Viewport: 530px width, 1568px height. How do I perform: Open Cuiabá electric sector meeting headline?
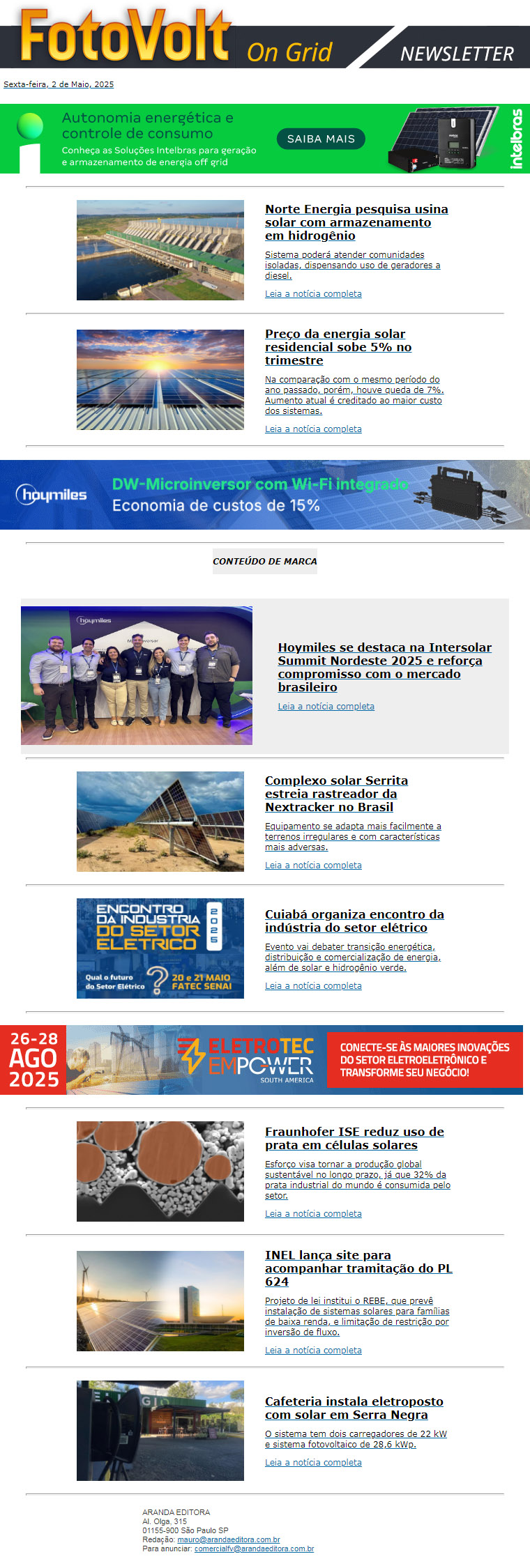click(x=354, y=921)
